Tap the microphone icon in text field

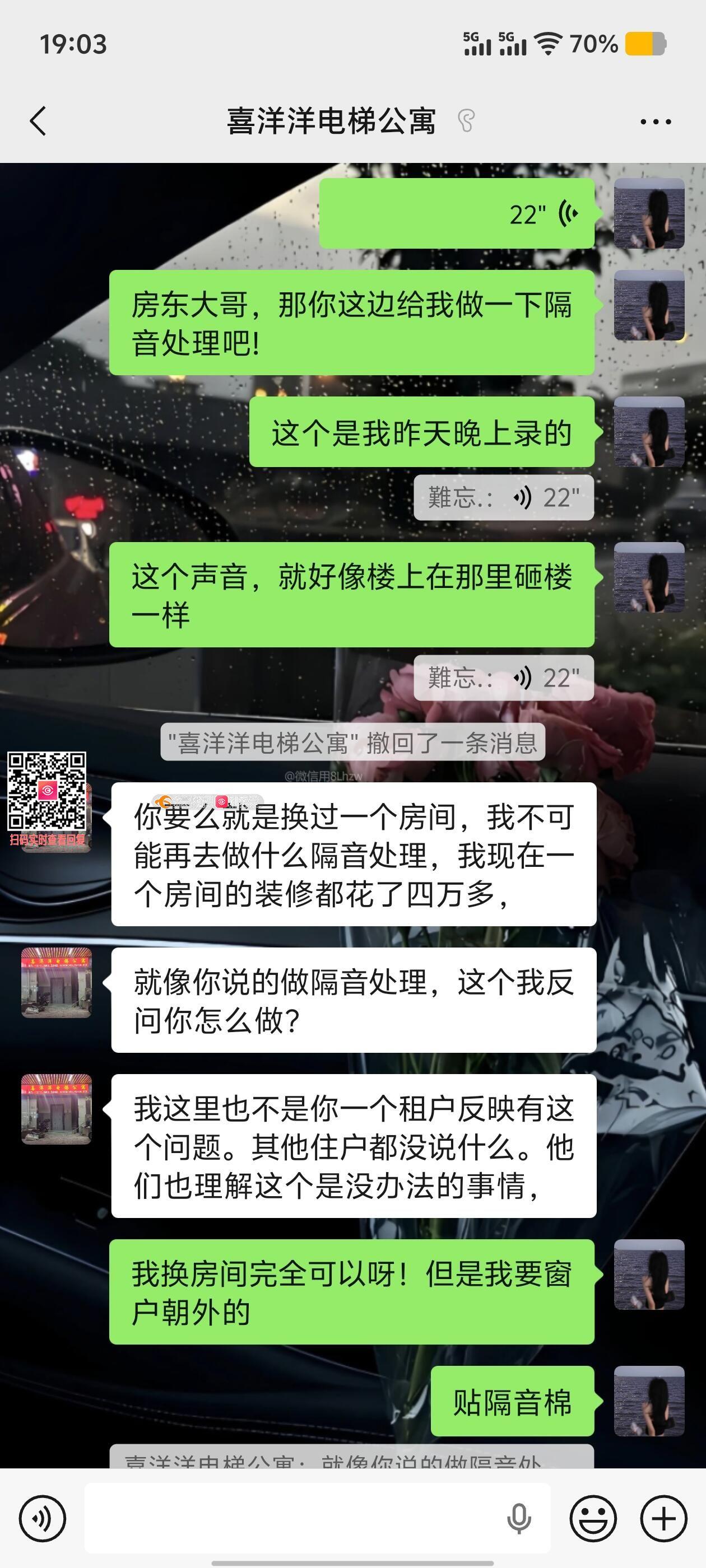[518, 1518]
